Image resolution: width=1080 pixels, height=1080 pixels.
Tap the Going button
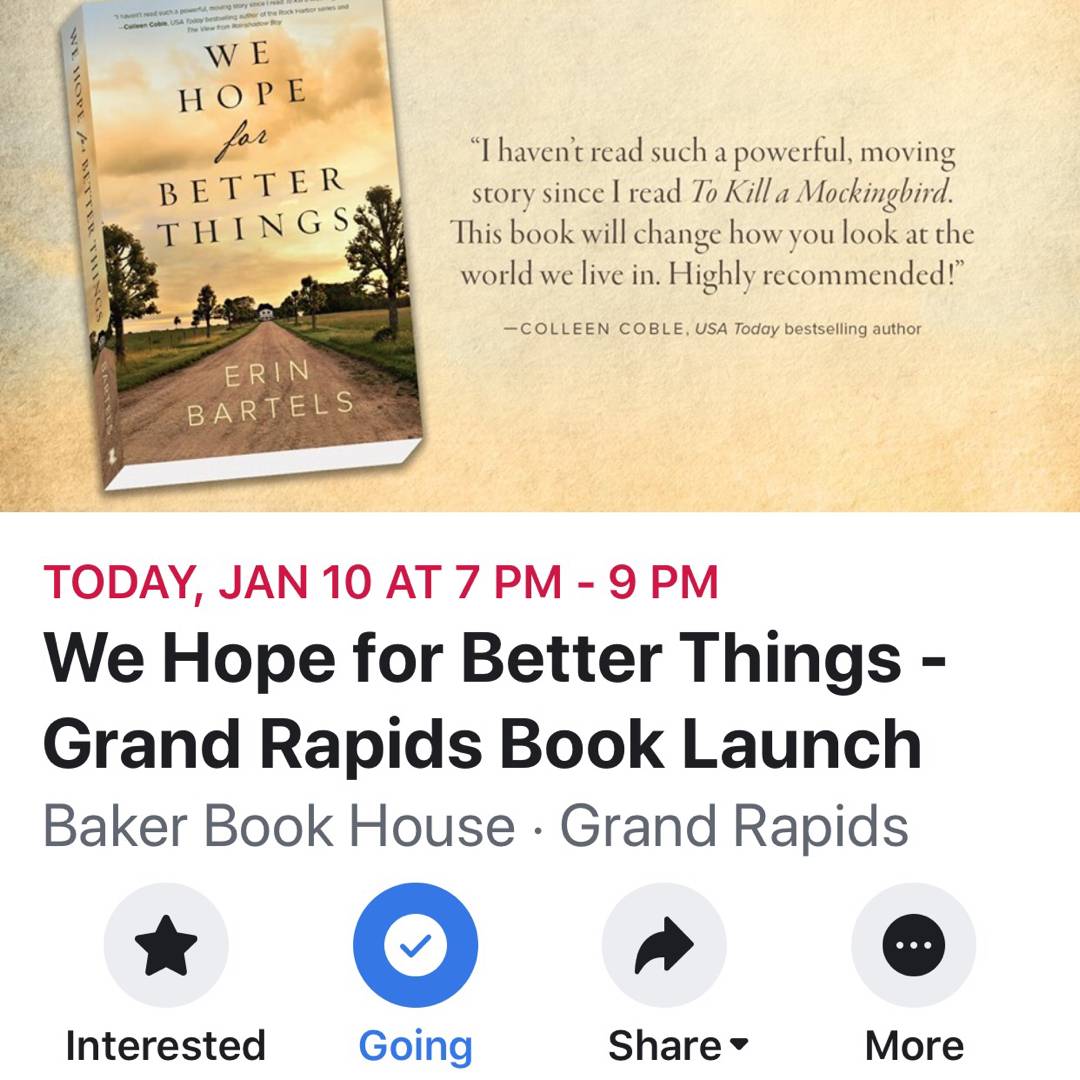[415, 945]
